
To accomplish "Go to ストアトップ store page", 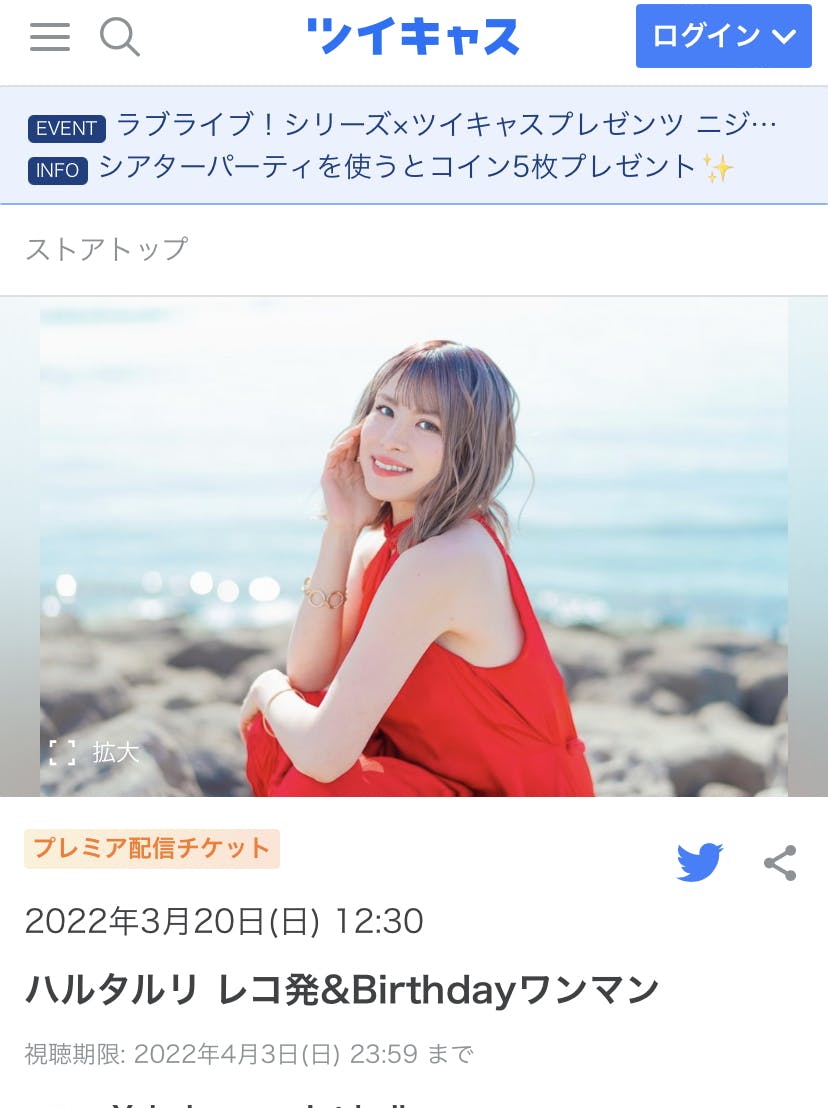I will 107,249.
